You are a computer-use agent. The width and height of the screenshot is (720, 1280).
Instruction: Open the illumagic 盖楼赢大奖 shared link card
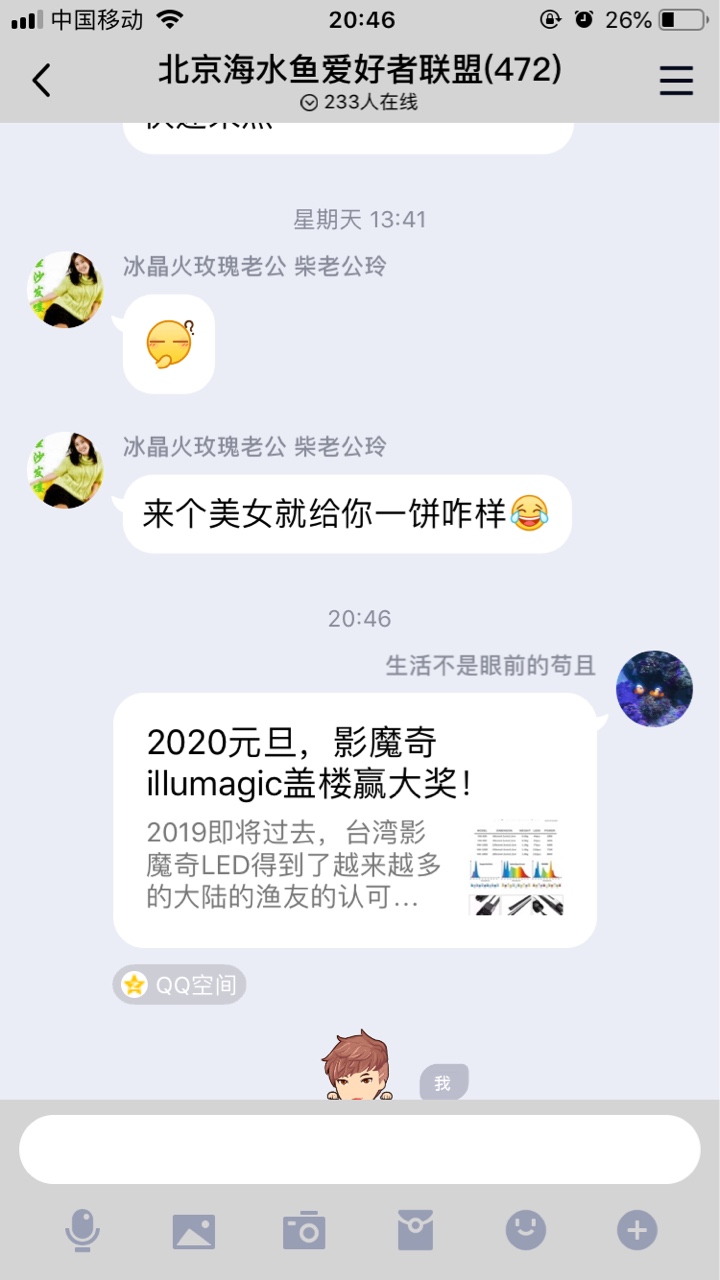(x=355, y=820)
